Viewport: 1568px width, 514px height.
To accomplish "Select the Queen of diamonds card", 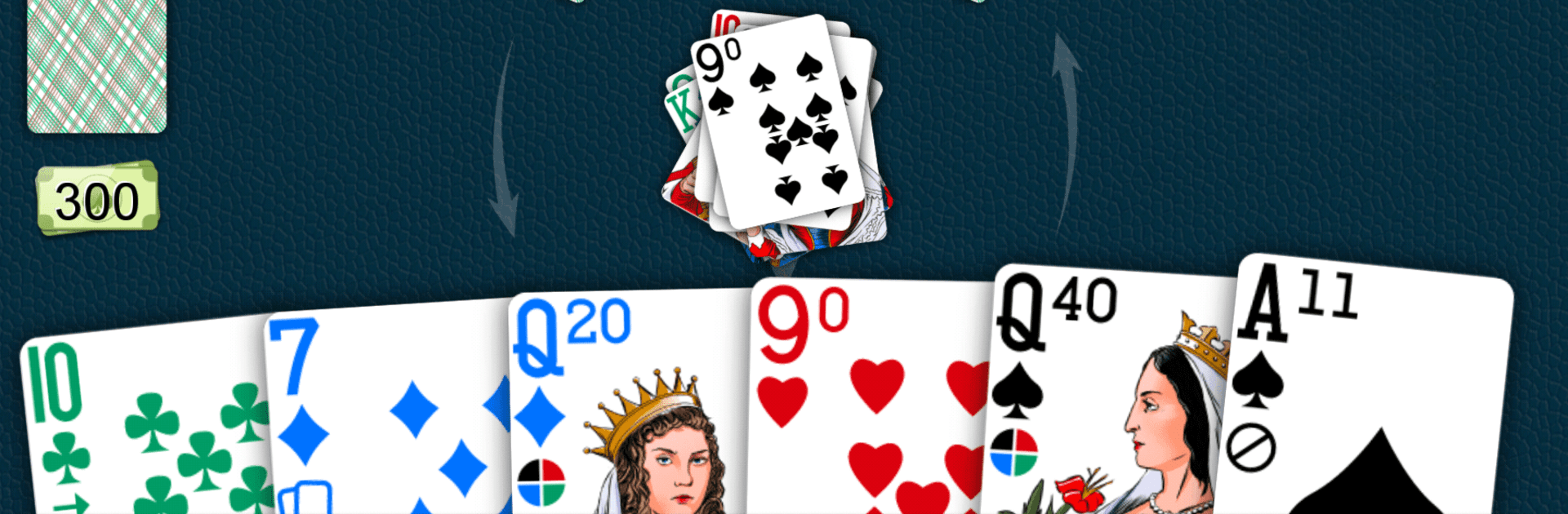I will [x=629, y=408].
